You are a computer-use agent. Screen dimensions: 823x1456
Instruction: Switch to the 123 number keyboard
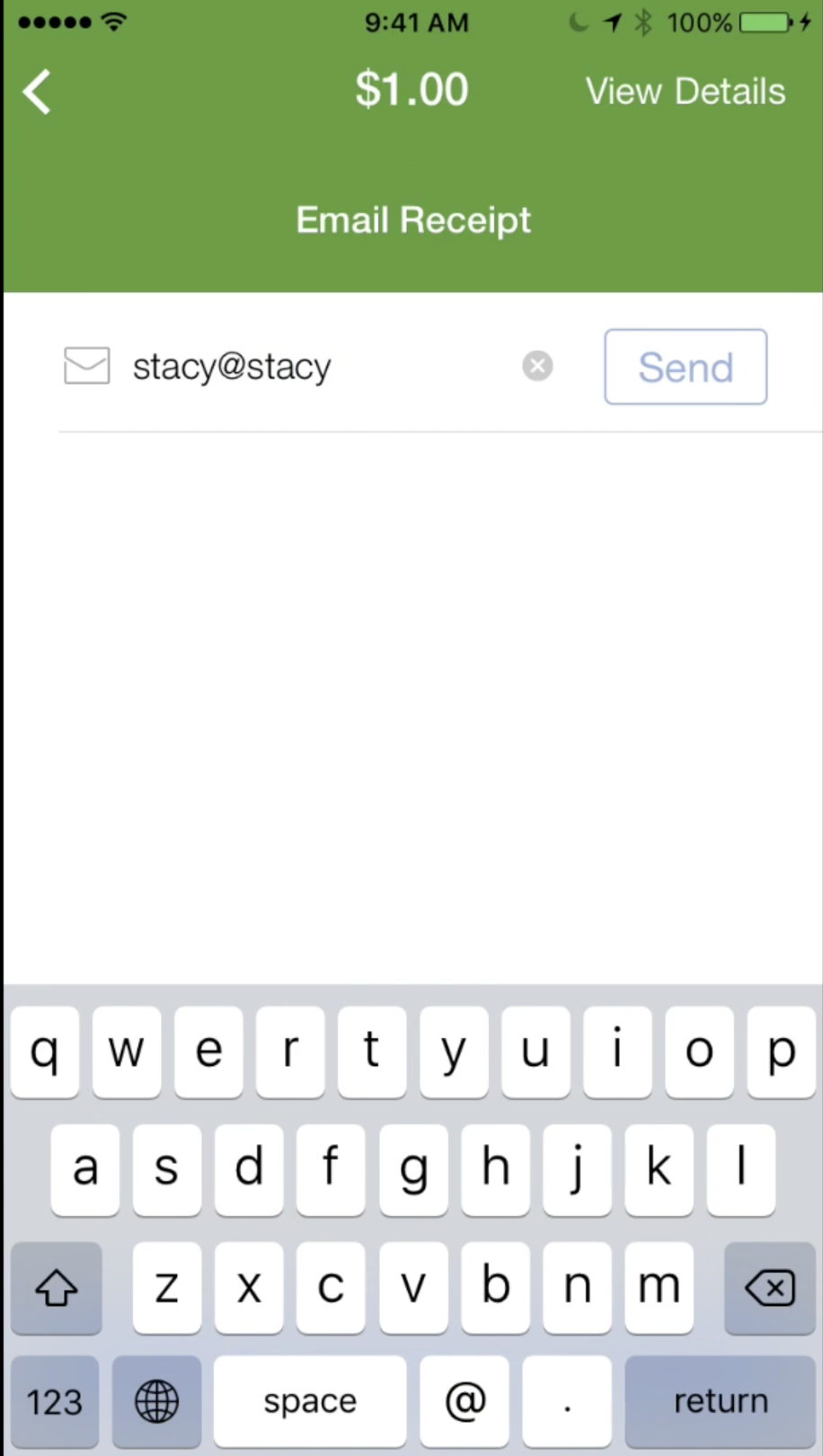tap(55, 1400)
